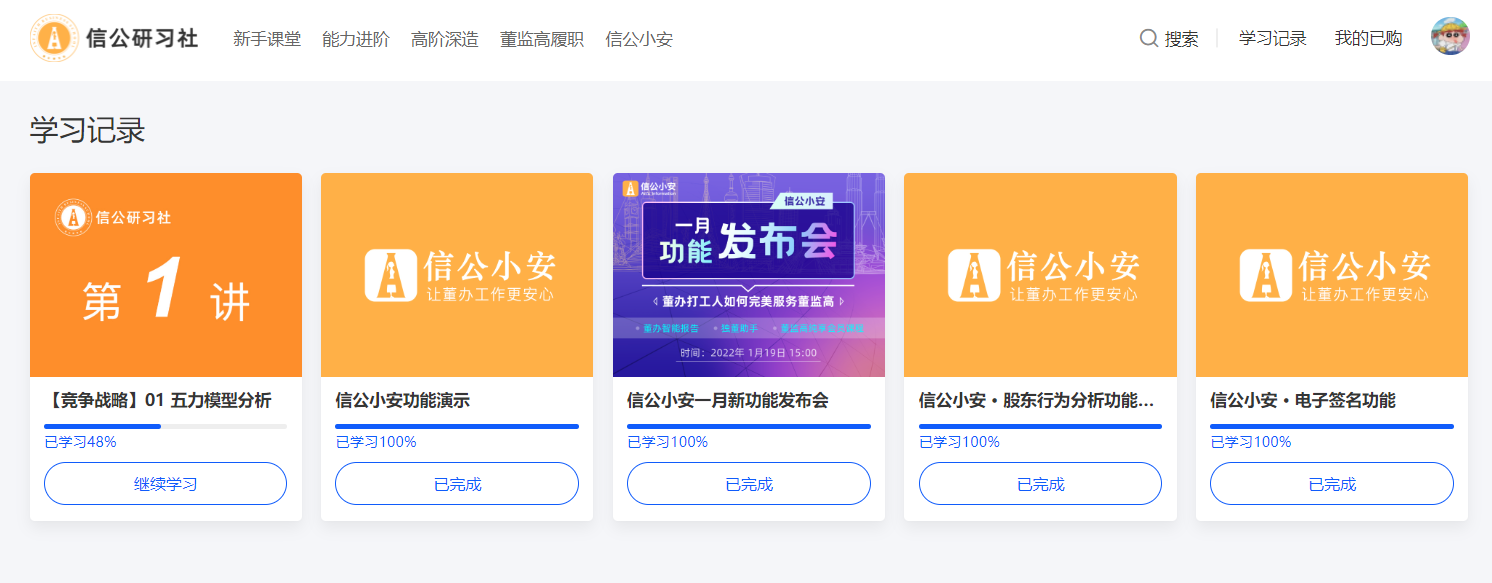
Task: Open the 董监高履职 section
Action: point(542,39)
